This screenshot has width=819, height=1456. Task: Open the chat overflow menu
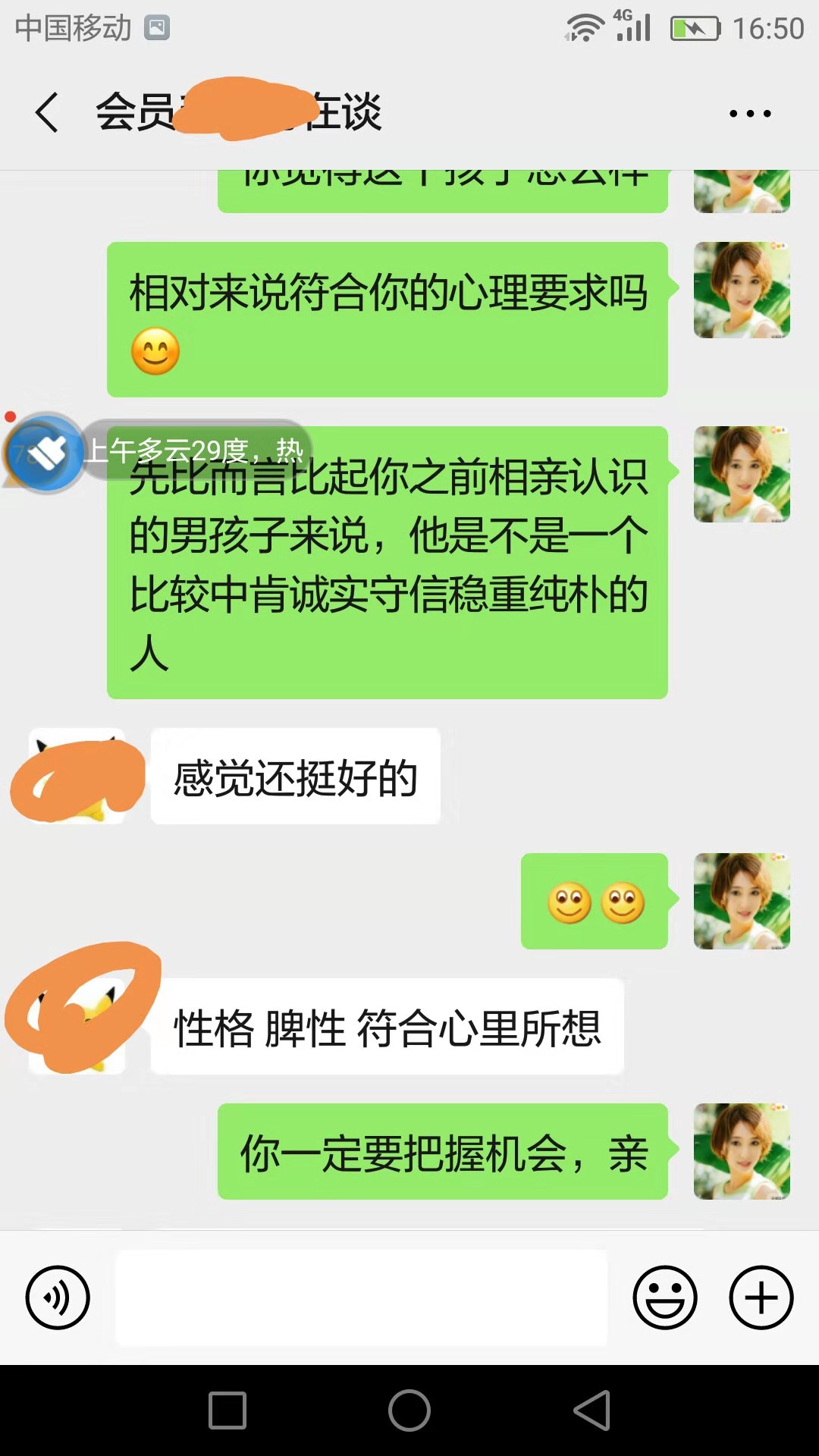click(749, 114)
